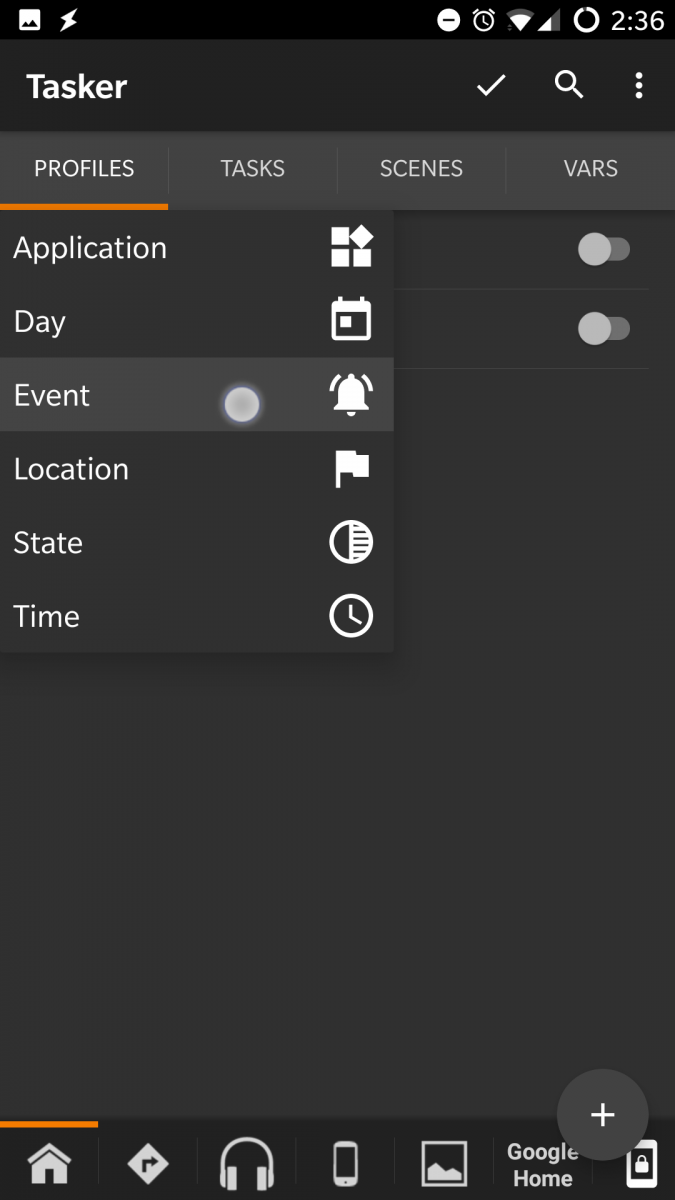
Task: Tap the checkmark apply icon
Action: (x=491, y=86)
